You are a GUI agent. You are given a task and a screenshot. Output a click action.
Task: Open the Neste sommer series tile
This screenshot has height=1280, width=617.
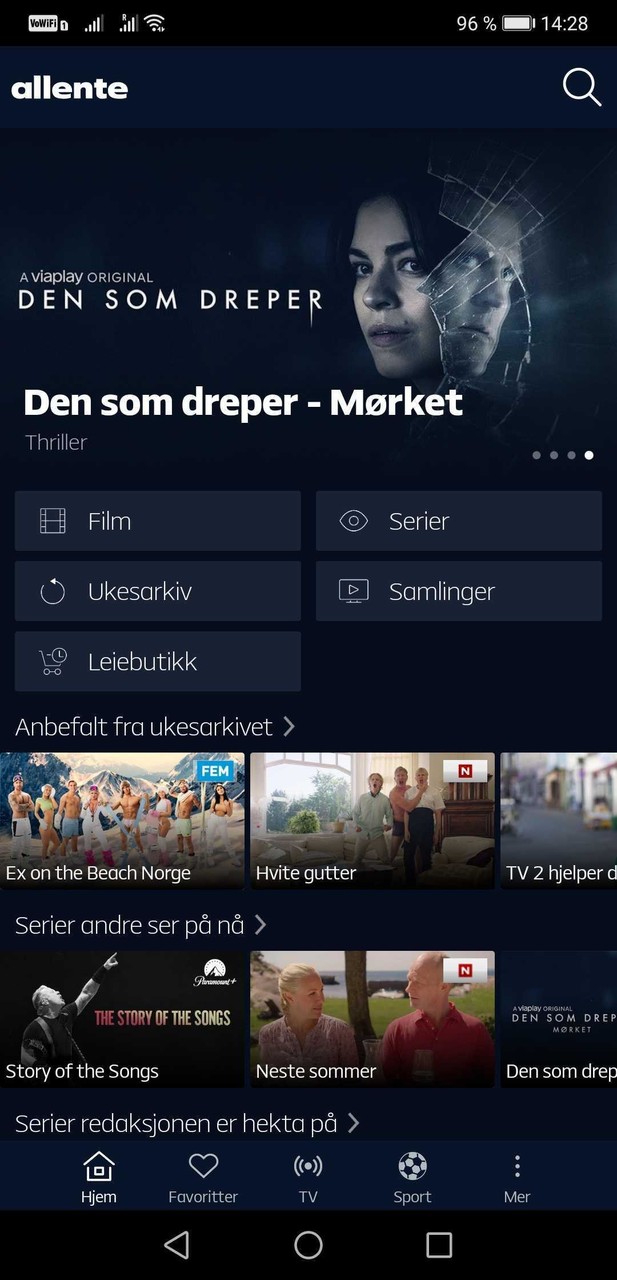[x=372, y=1018]
